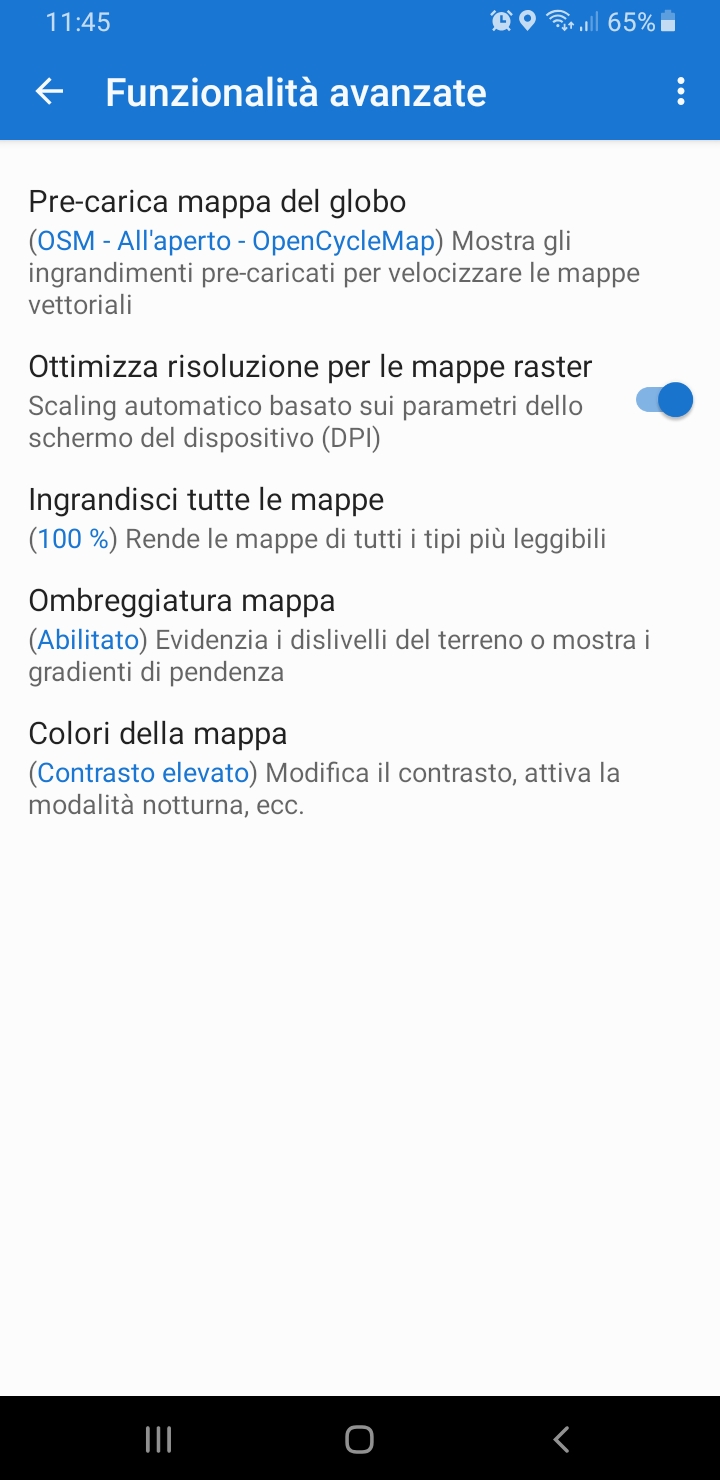Go back using the app bar arrow
720x1480 pixels.
click(49, 92)
